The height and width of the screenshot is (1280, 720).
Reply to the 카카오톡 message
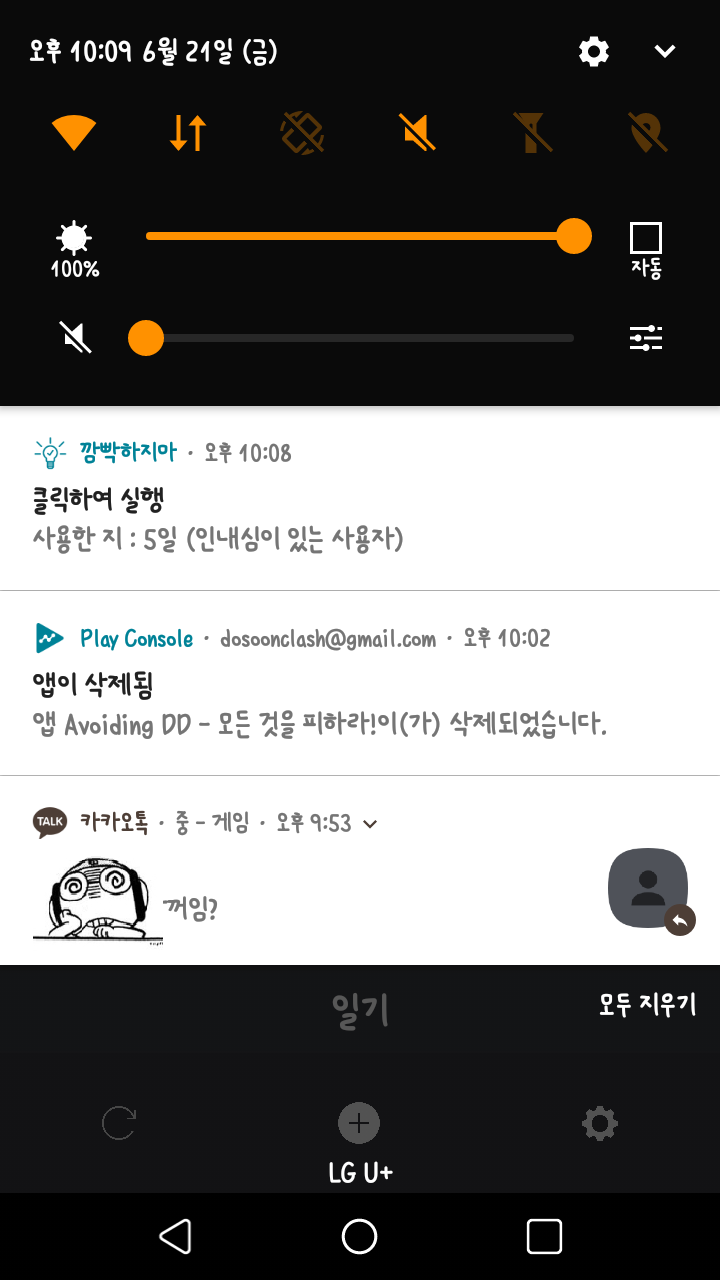(680, 920)
